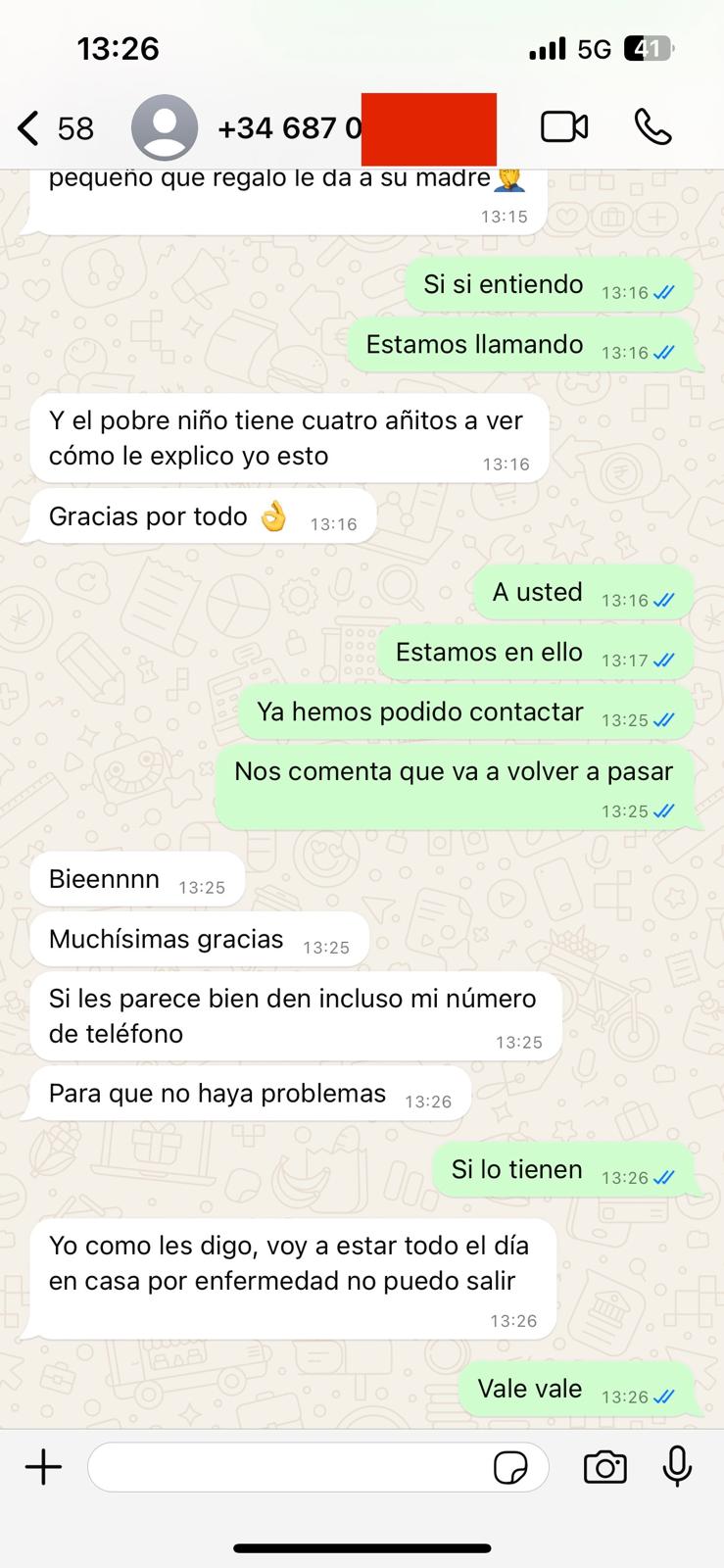Open the sticker picker

click(510, 1467)
